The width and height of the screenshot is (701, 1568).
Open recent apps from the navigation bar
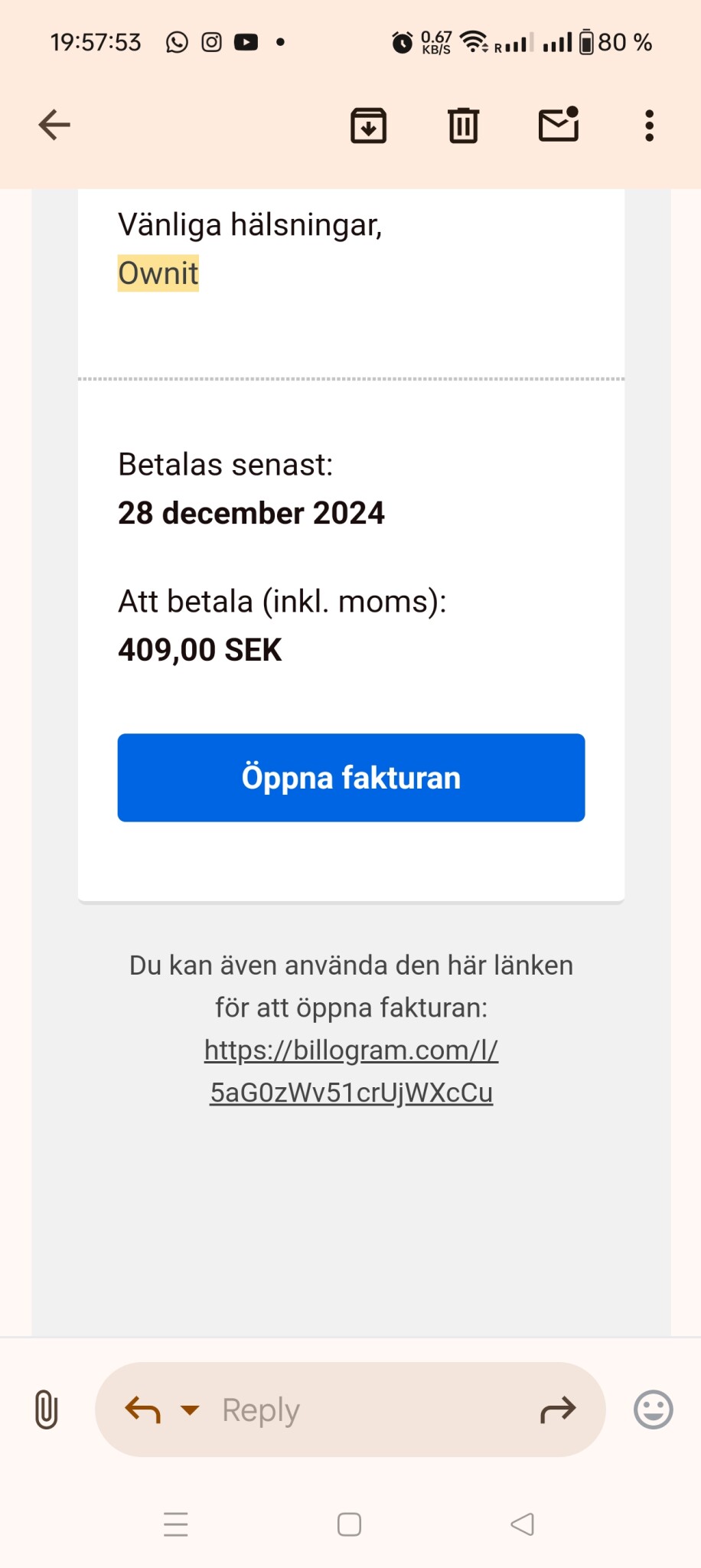pyautogui.click(x=176, y=1524)
